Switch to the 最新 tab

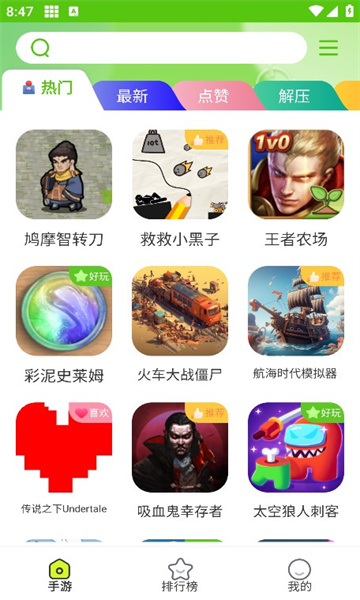(x=132, y=96)
